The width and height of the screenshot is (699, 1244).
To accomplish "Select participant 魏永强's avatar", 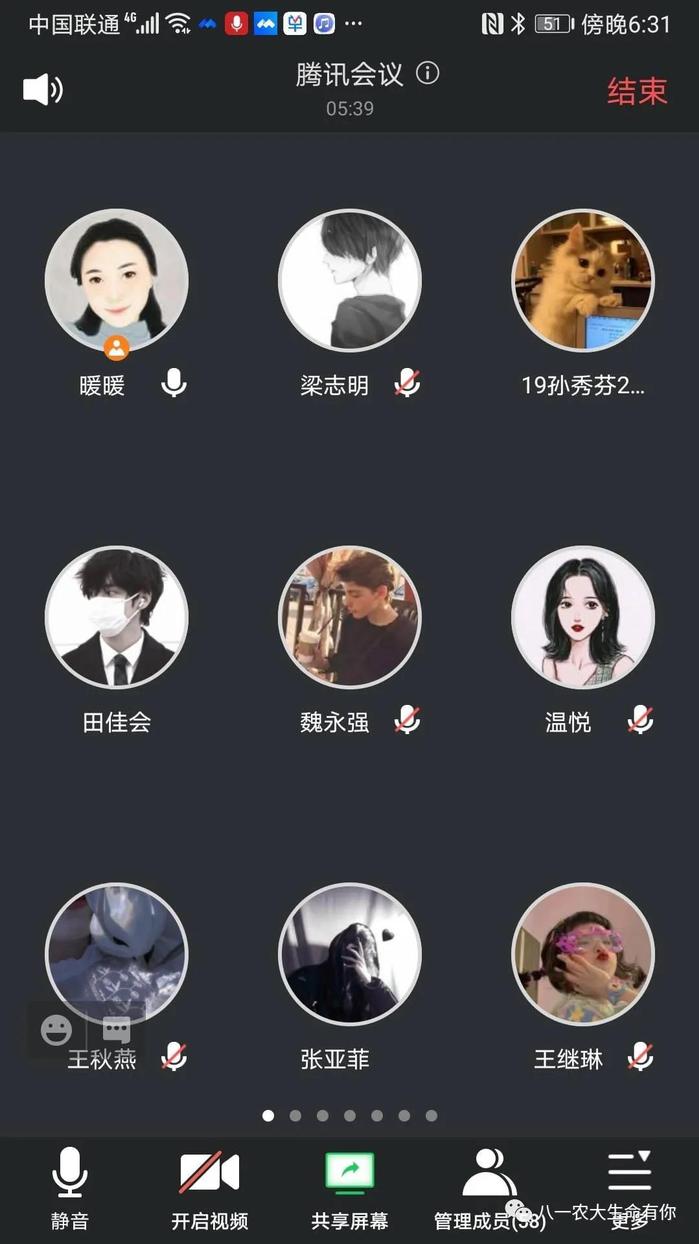I will point(349,617).
